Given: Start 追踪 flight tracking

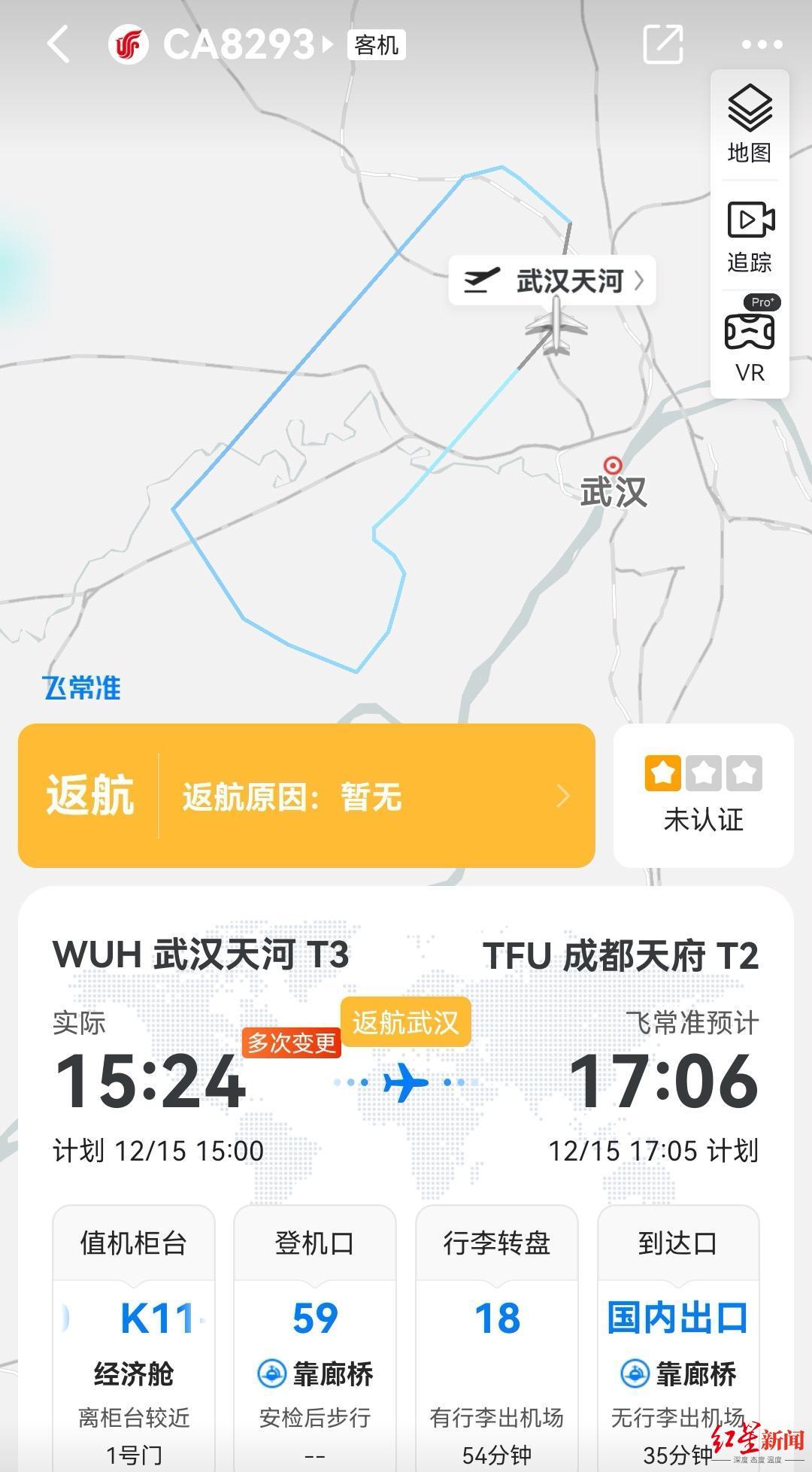Looking at the screenshot, I should point(750,236).
